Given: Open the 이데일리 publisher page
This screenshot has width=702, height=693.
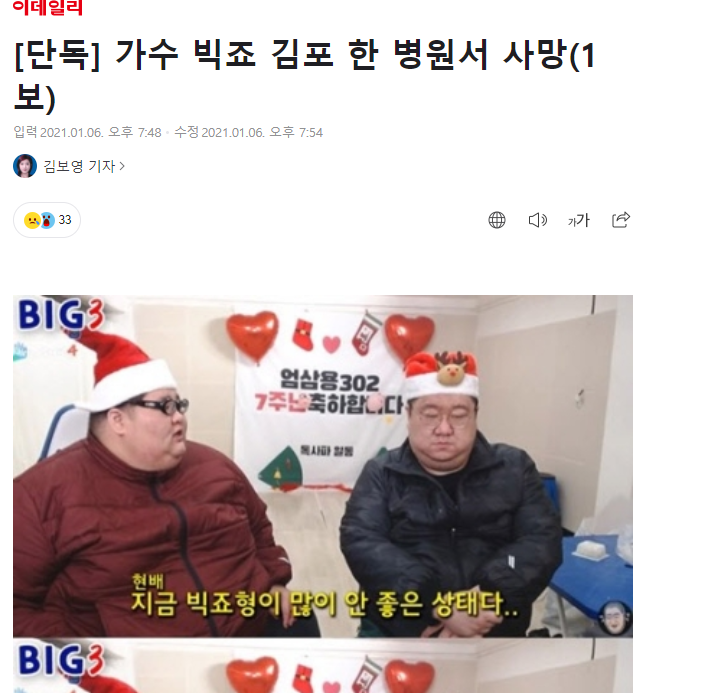Looking at the screenshot, I should point(48,9).
